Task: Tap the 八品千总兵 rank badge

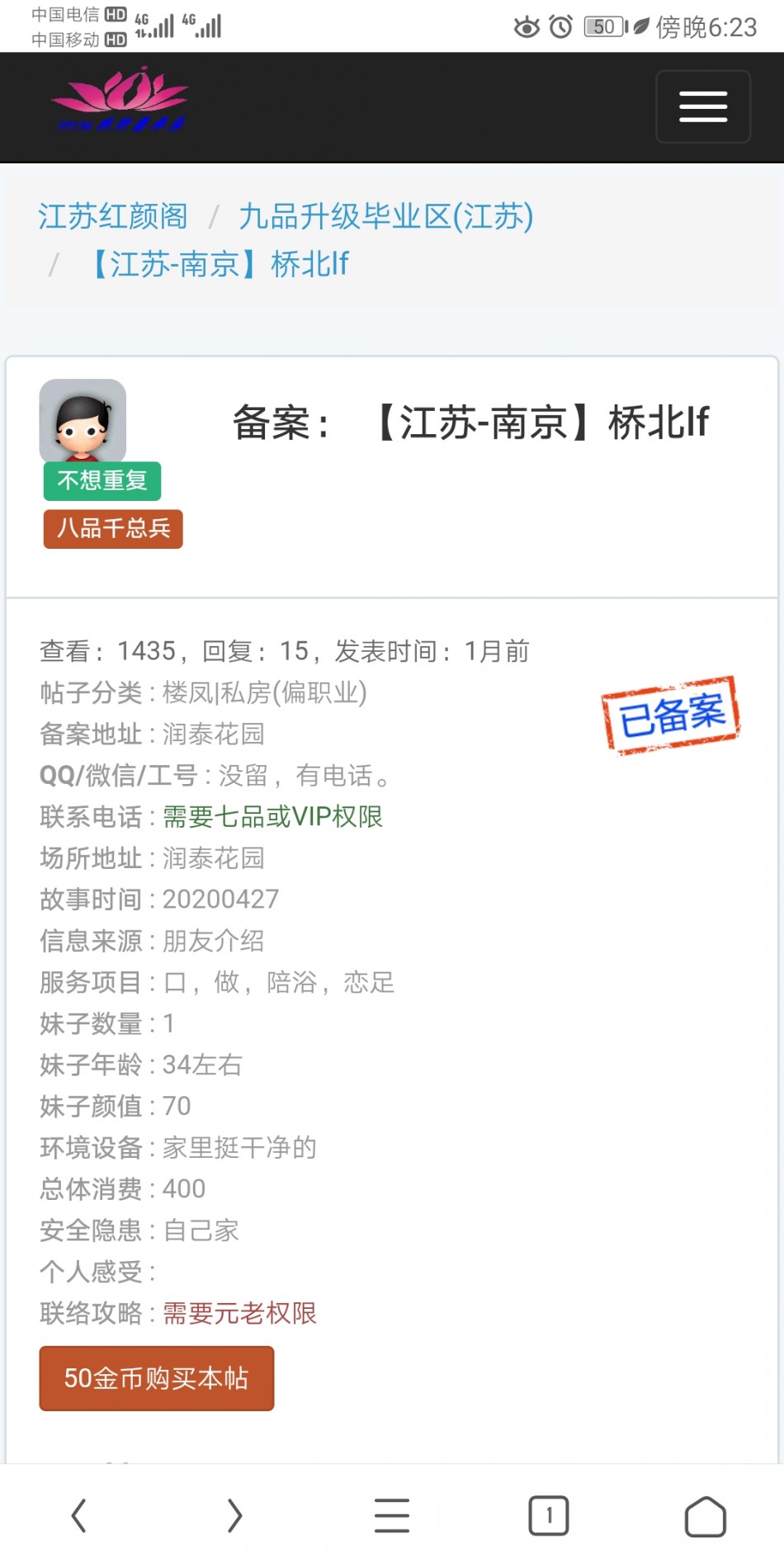Action: pyautogui.click(x=113, y=528)
